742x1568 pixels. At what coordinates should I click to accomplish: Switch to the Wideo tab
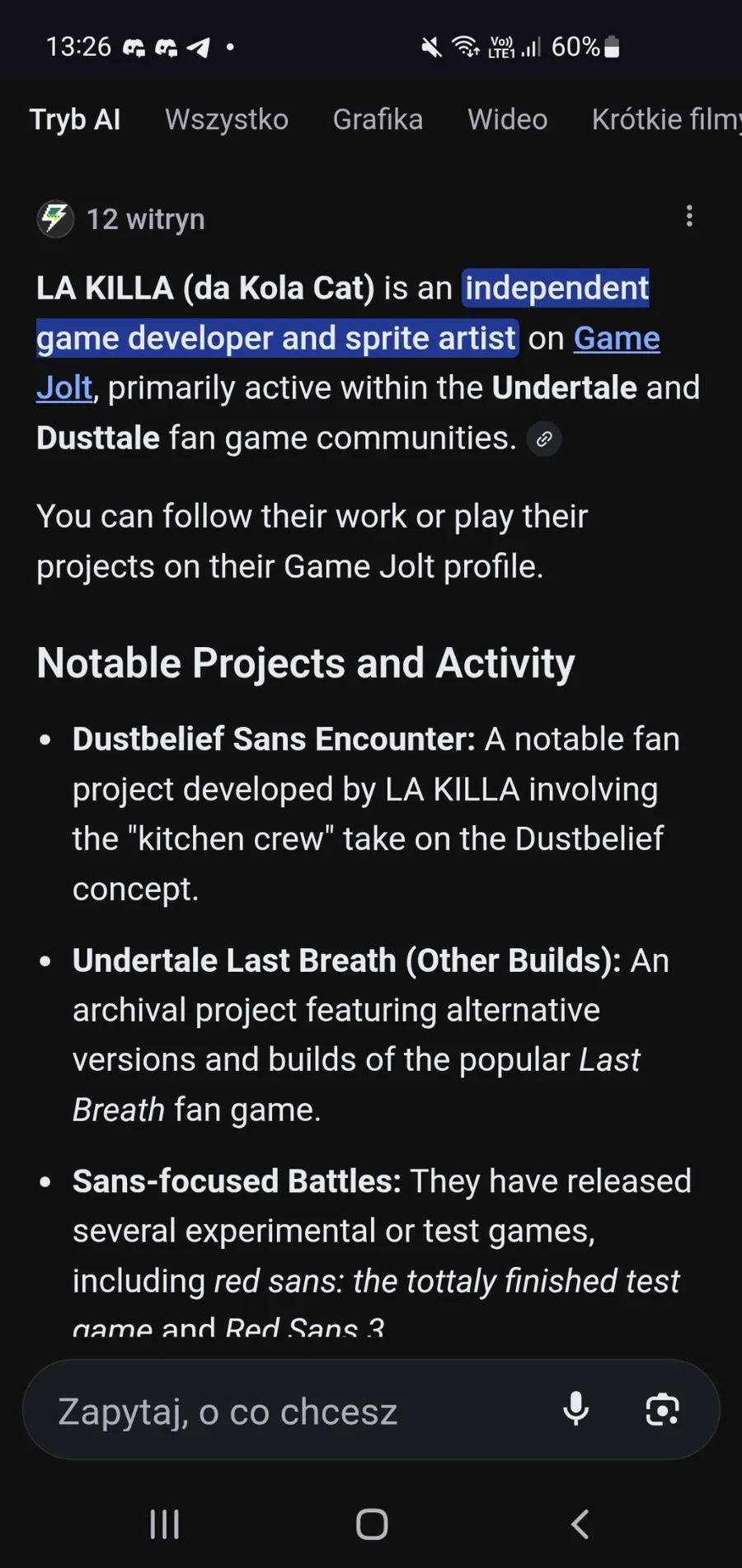click(508, 120)
